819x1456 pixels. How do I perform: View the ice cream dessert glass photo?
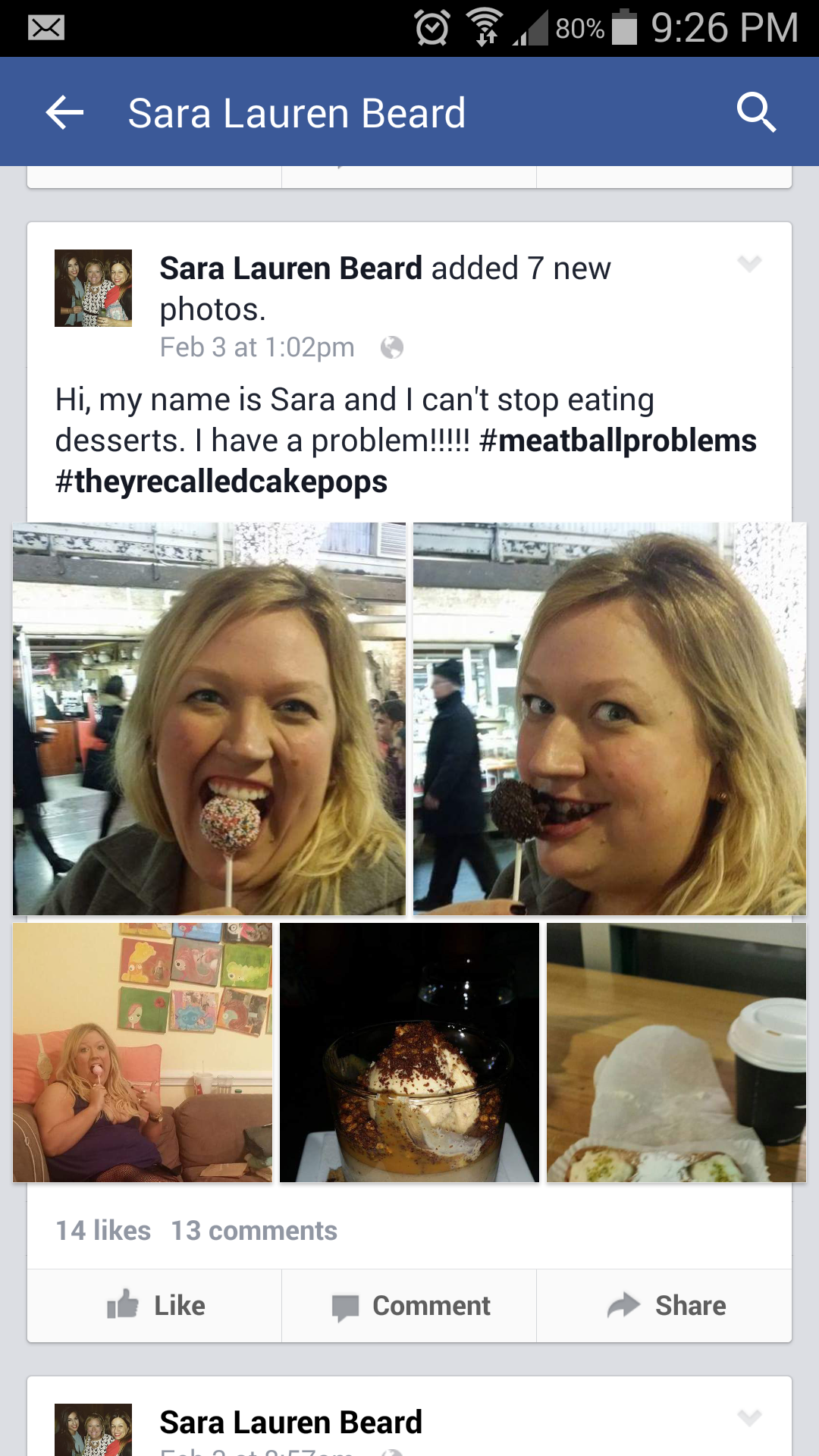(x=409, y=1052)
